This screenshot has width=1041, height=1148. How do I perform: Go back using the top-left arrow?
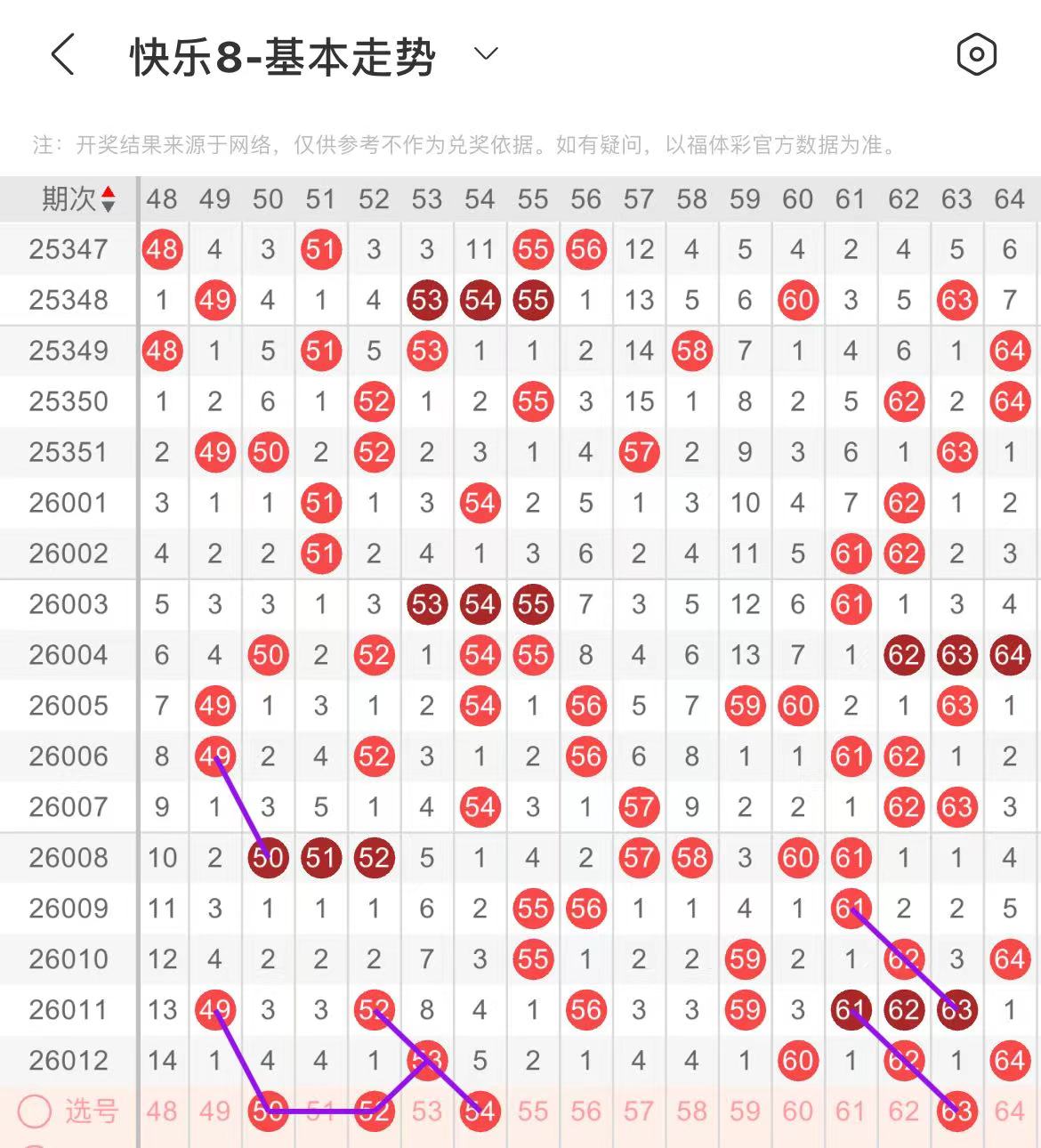tap(62, 55)
